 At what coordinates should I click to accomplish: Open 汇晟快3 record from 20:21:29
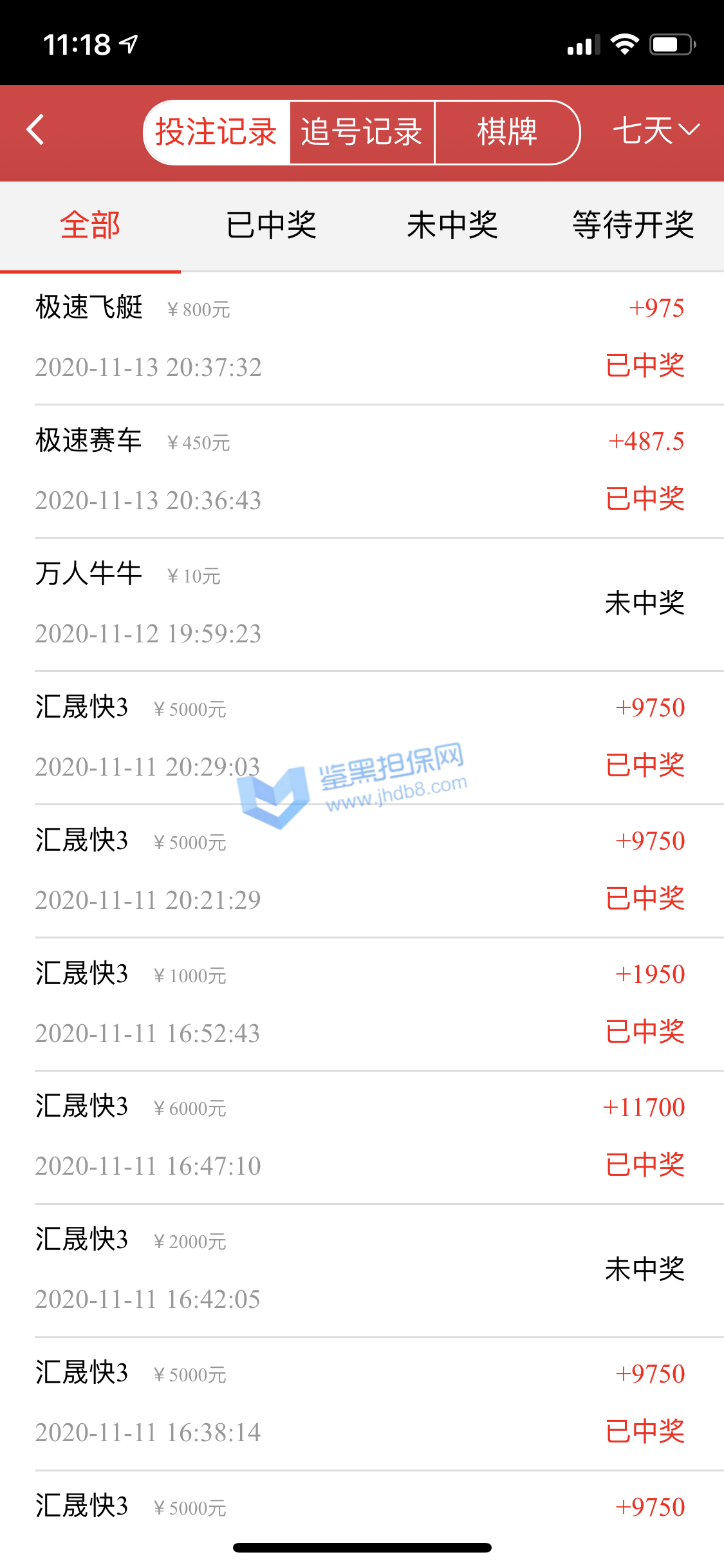point(360,870)
